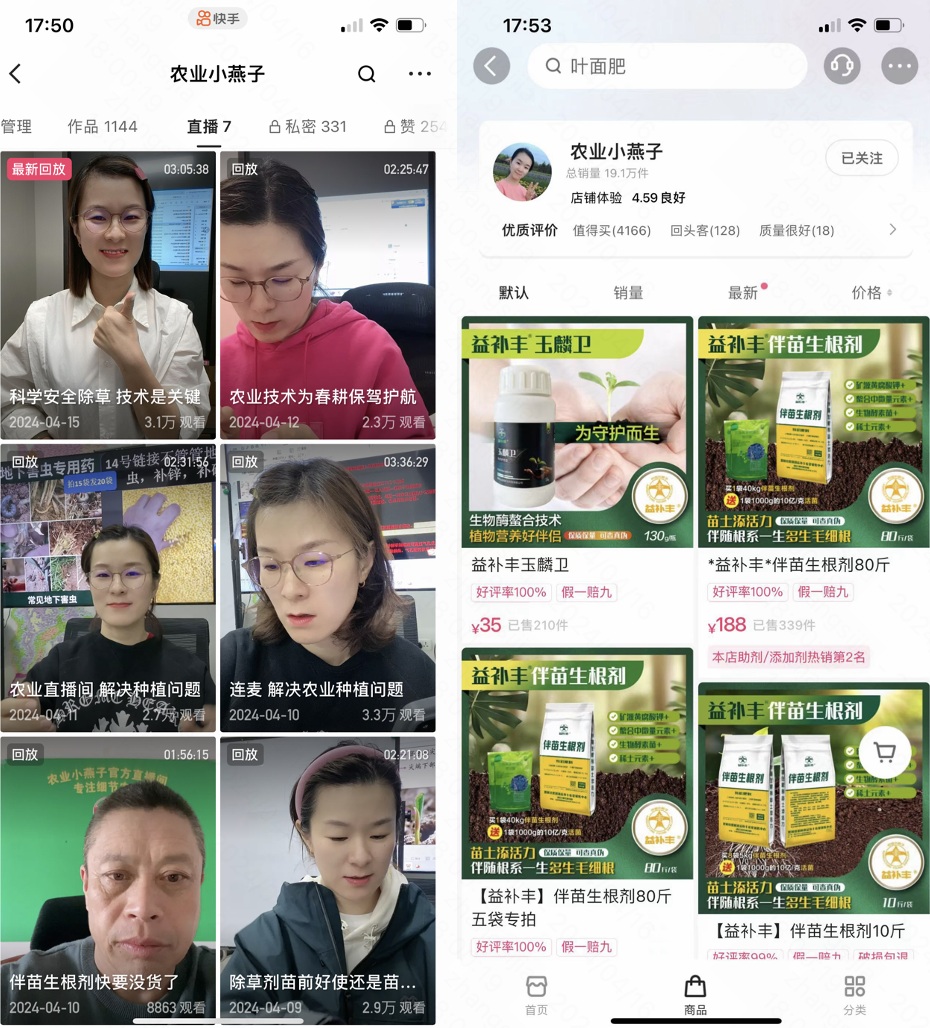The height and width of the screenshot is (1028, 930).
Task: Open replay 科学安全除草 技术是关键
Action: click(108, 295)
